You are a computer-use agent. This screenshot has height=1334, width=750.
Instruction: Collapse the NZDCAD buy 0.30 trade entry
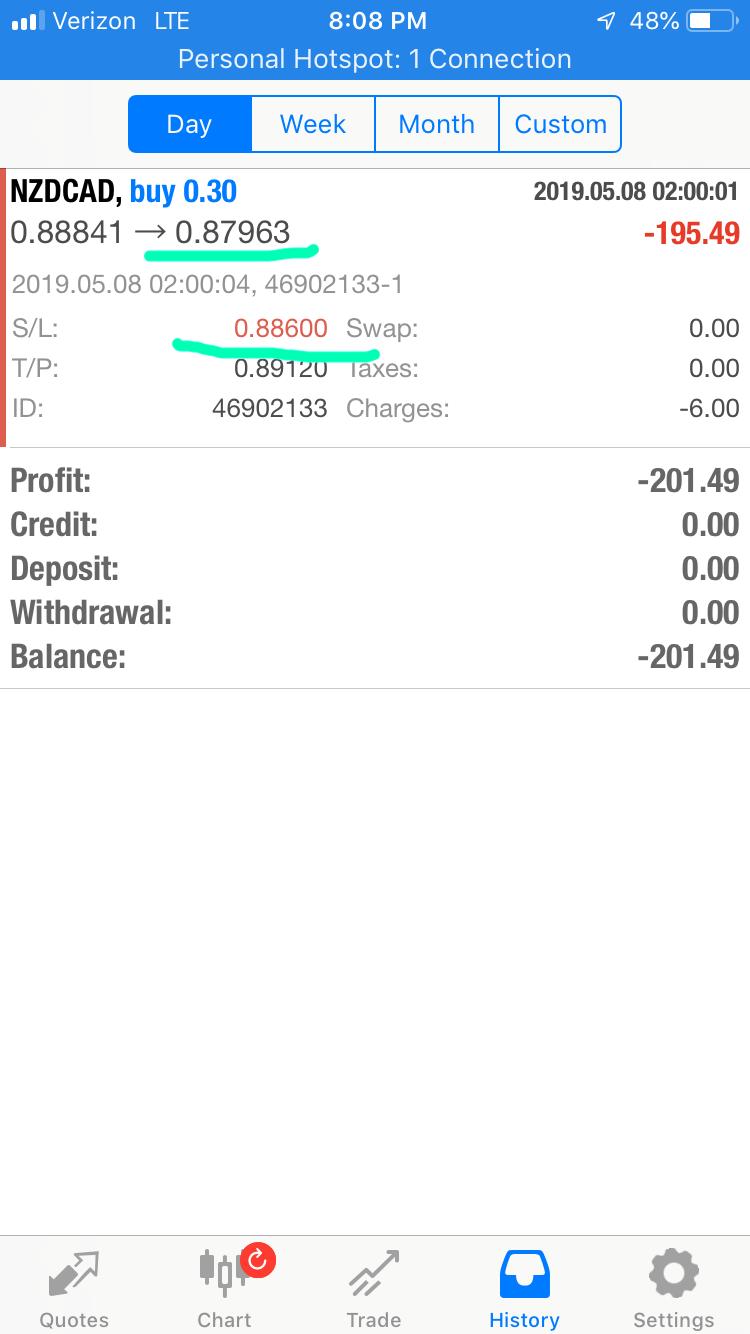point(375,308)
